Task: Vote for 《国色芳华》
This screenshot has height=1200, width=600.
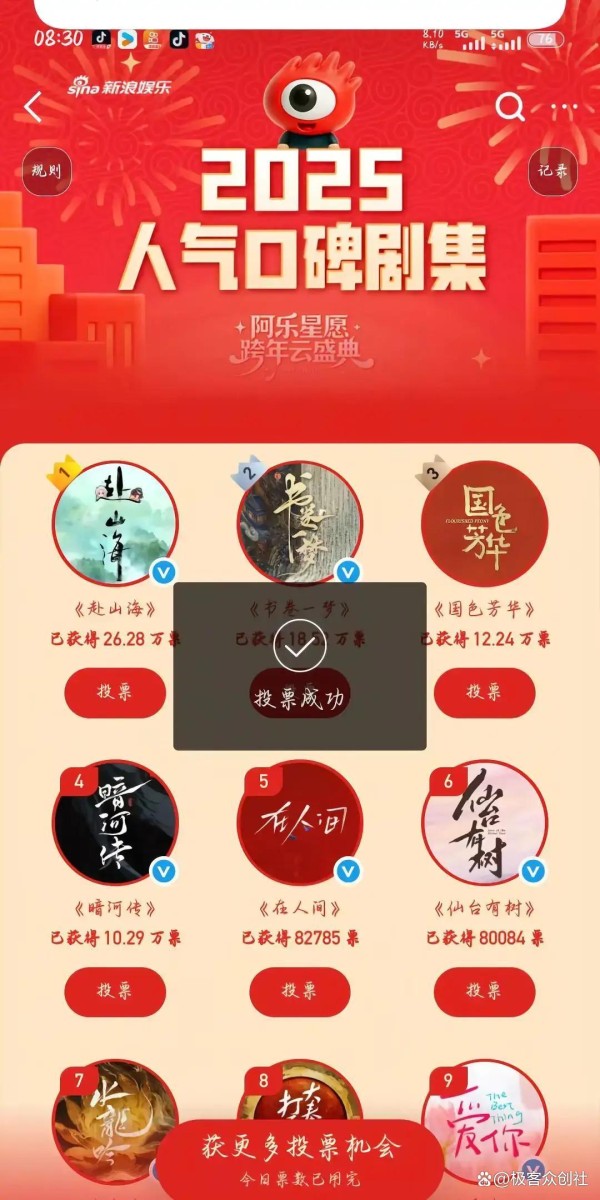Action: coord(485,692)
